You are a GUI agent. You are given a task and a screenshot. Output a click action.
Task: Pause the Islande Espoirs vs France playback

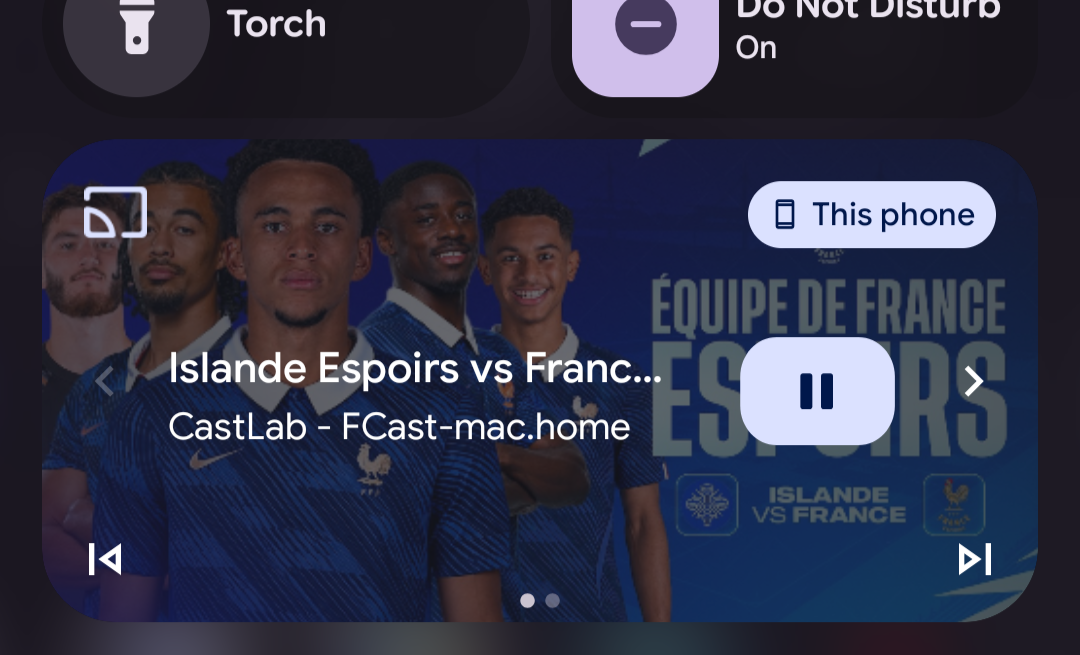coord(817,391)
